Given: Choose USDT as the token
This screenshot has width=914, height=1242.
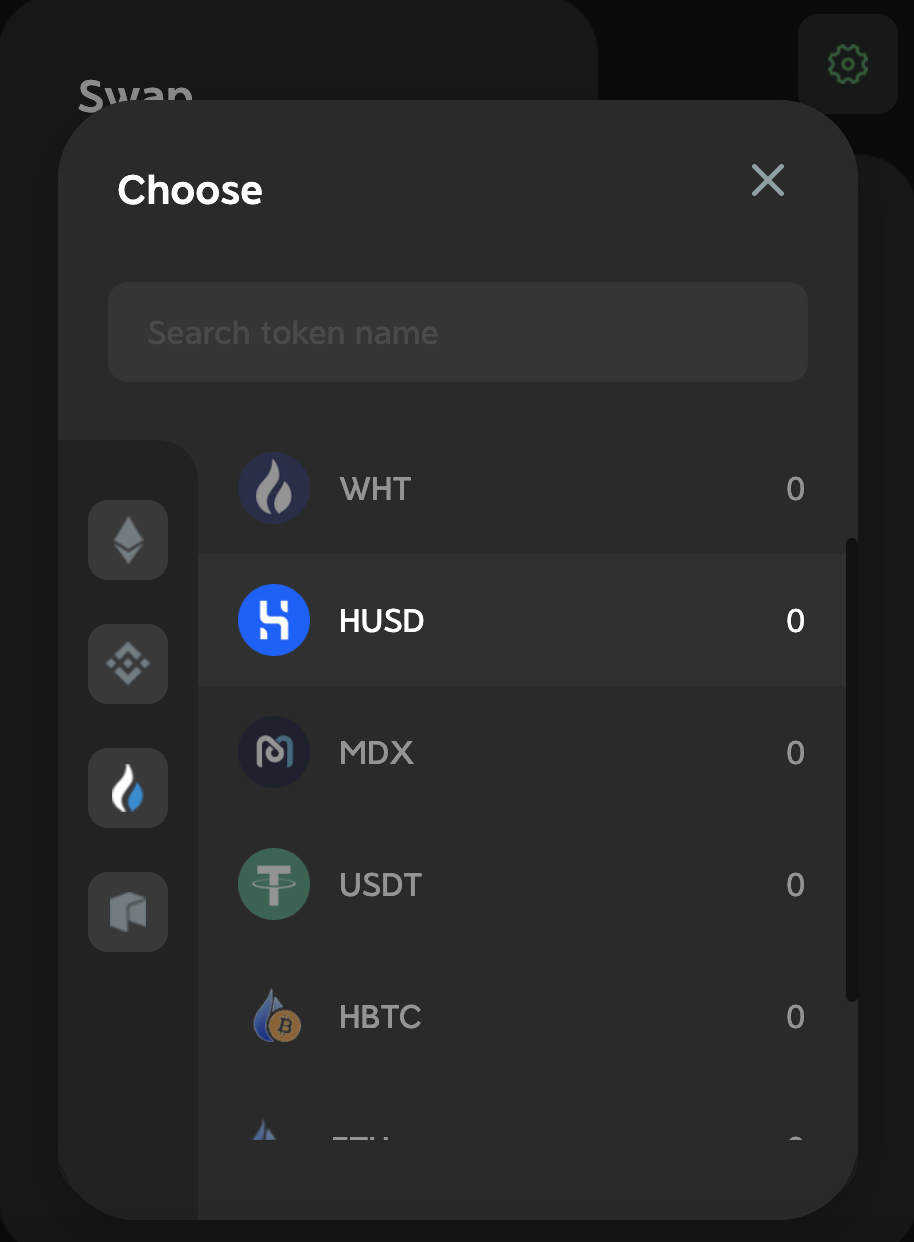Looking at the screenshot, I should [520, 885].
